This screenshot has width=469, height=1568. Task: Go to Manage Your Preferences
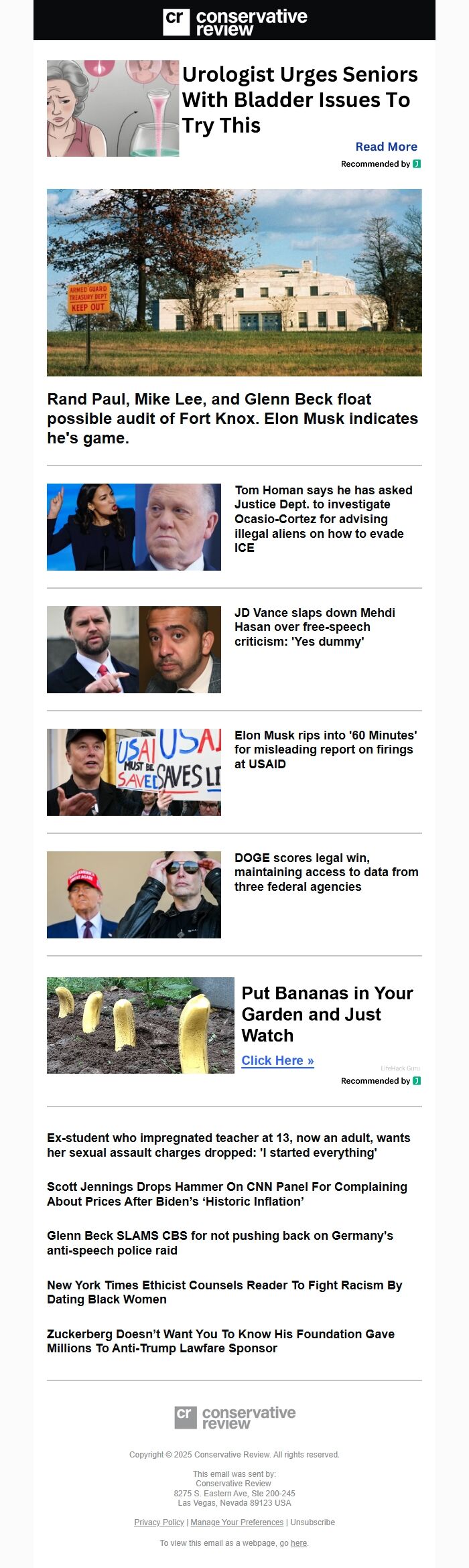coord(237,1522)
